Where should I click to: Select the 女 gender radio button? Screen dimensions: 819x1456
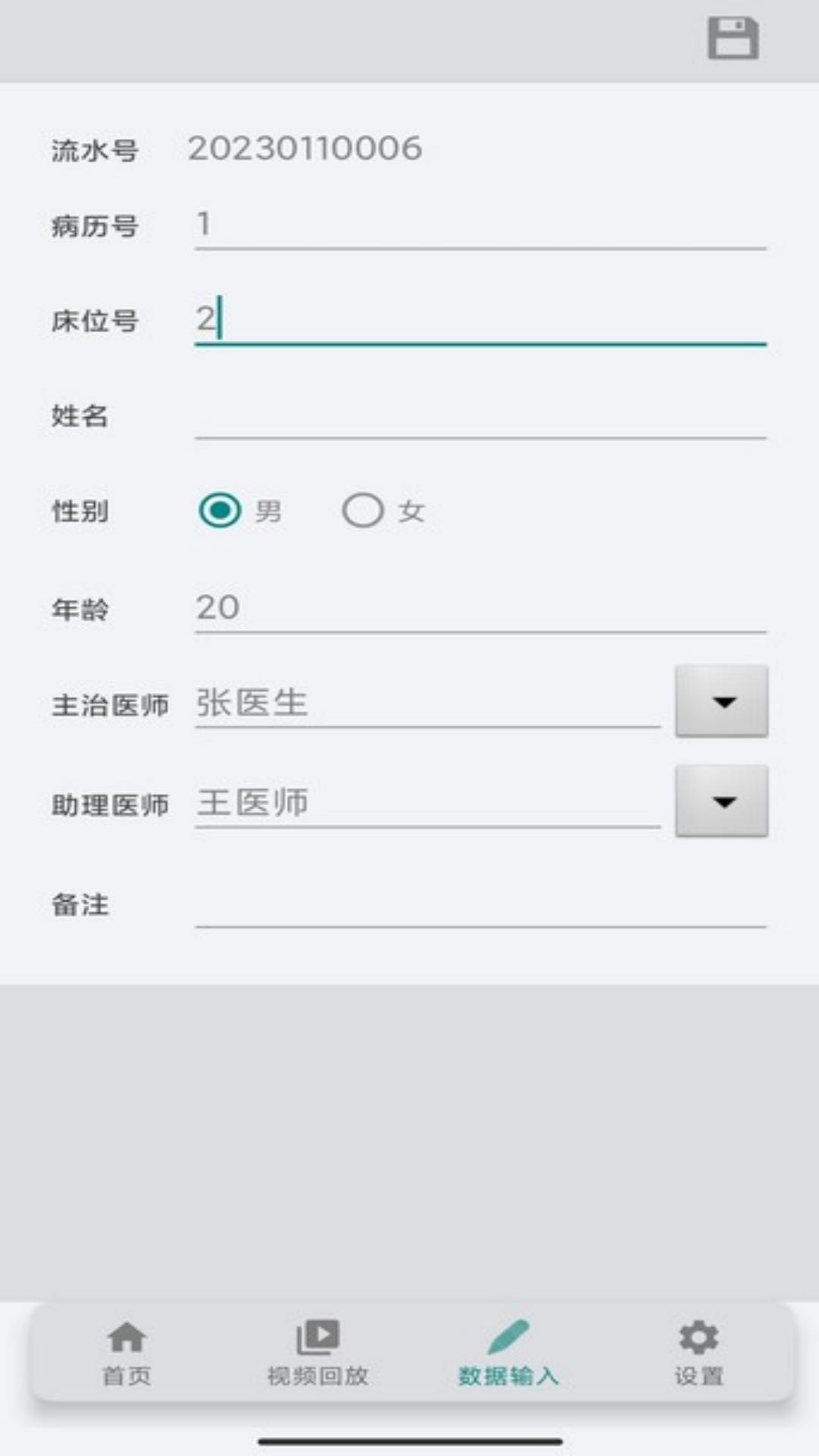tap(365, 510)
